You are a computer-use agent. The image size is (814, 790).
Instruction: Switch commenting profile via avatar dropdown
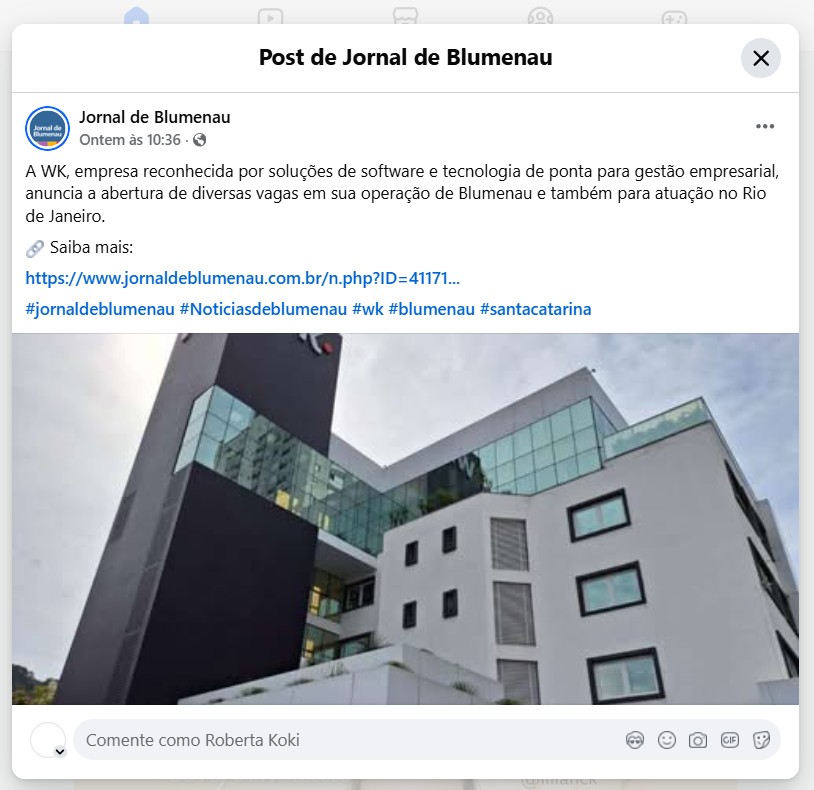pos(59,751)
